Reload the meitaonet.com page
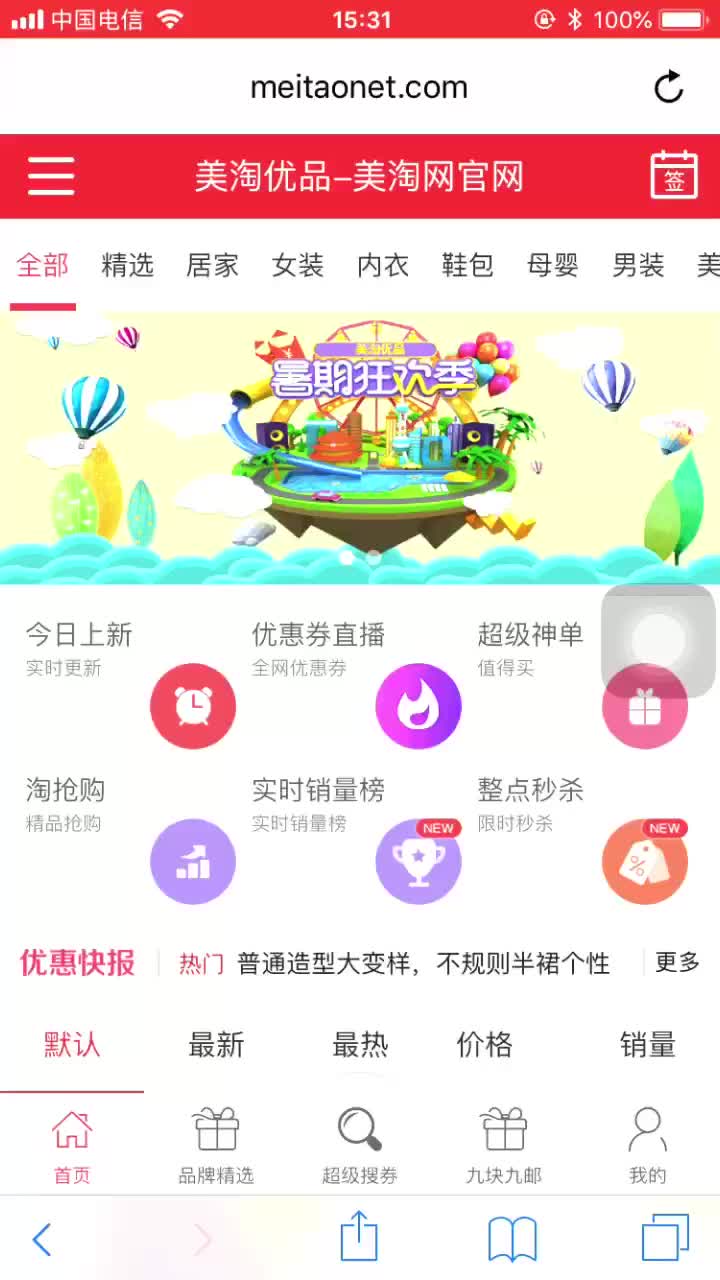The height and width of the screenshot is (1280, 720). (668, 87)
